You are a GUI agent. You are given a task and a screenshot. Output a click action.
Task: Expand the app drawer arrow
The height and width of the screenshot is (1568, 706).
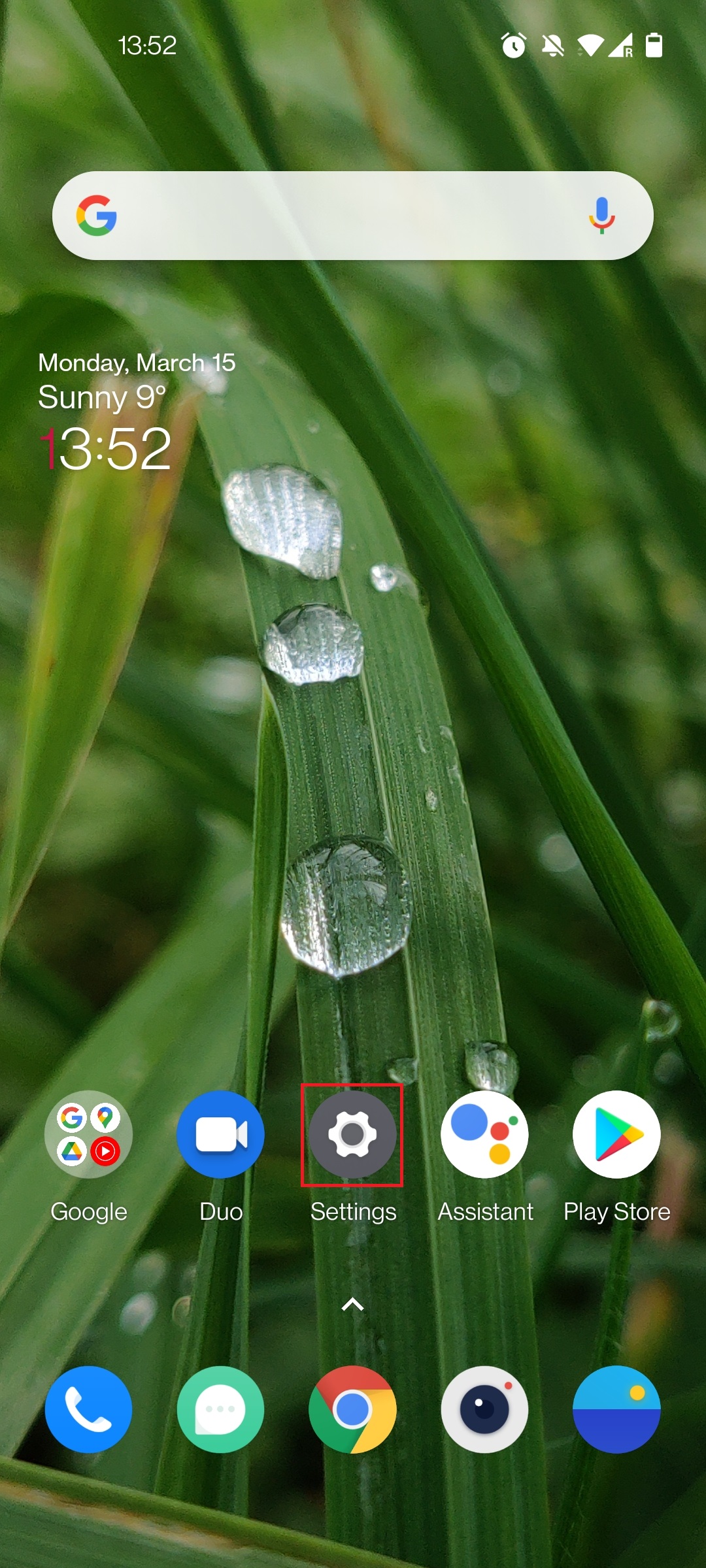click(352, 1305)
